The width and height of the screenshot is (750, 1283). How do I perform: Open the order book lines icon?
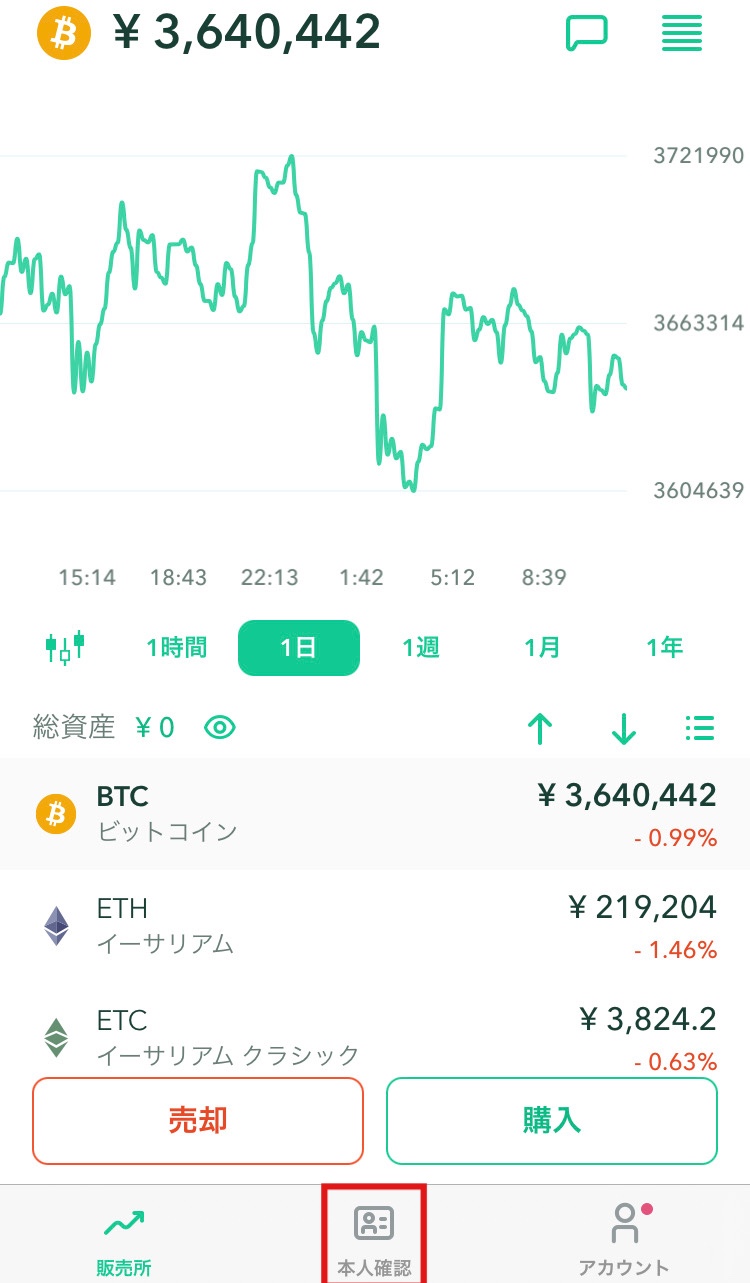pos(682,33)
